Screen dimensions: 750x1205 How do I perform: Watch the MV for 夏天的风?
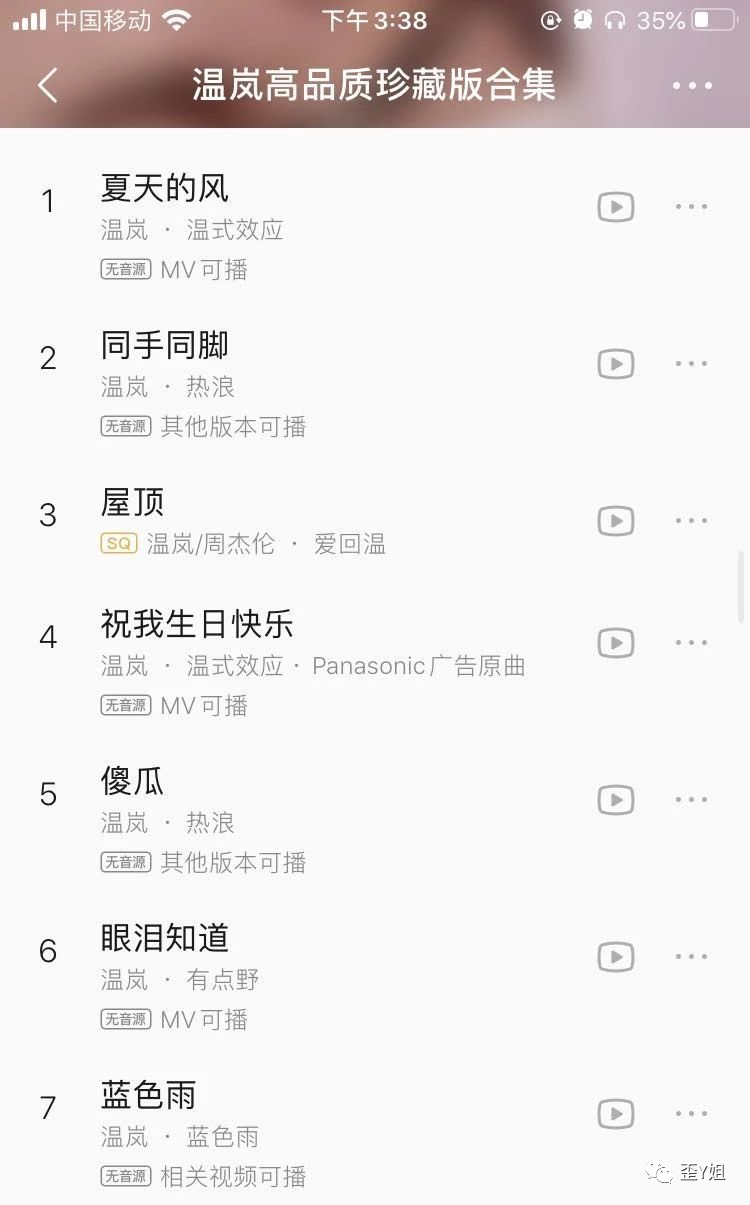click(616, 207)
